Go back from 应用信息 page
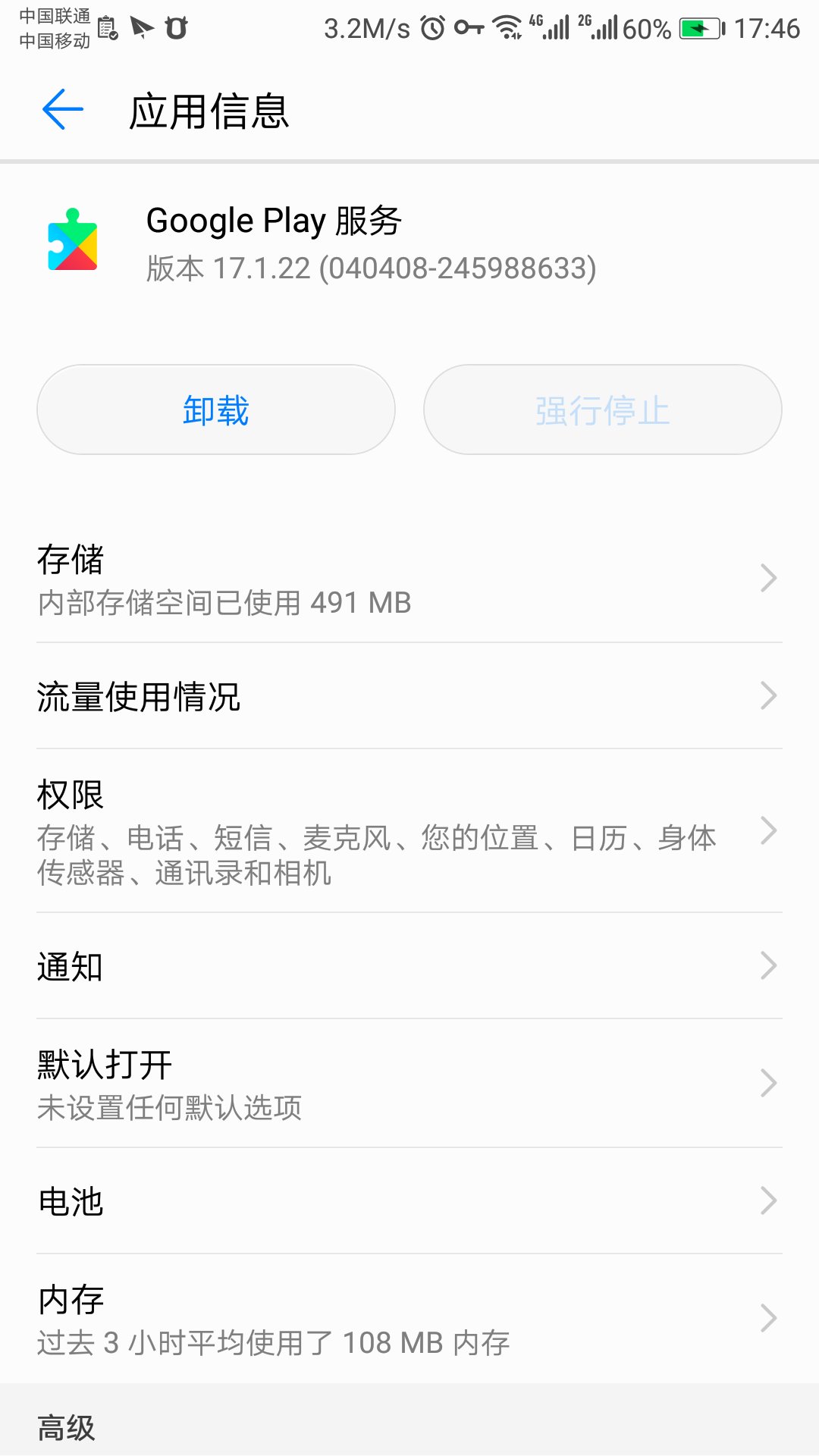Viewport: 819px width, 1456px height. tap(62, 110)
